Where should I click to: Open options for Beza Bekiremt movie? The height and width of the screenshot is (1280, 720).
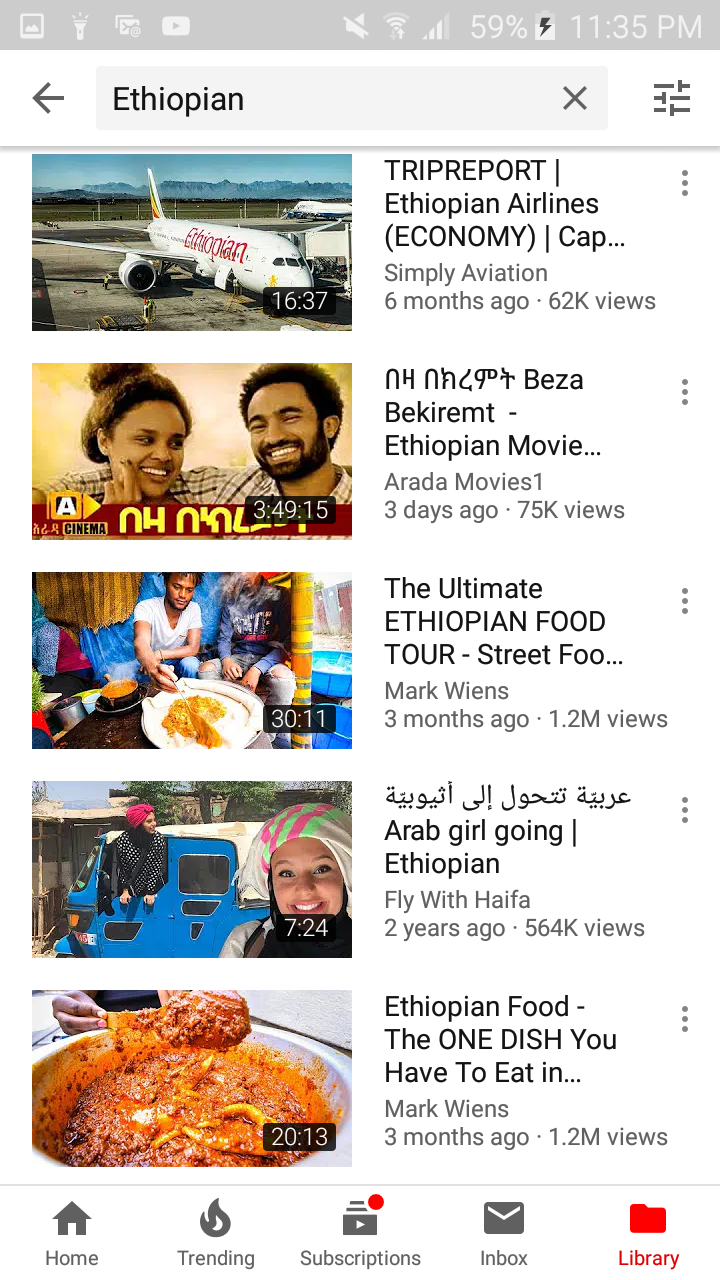pyautogui.click(x=684, y=392)
